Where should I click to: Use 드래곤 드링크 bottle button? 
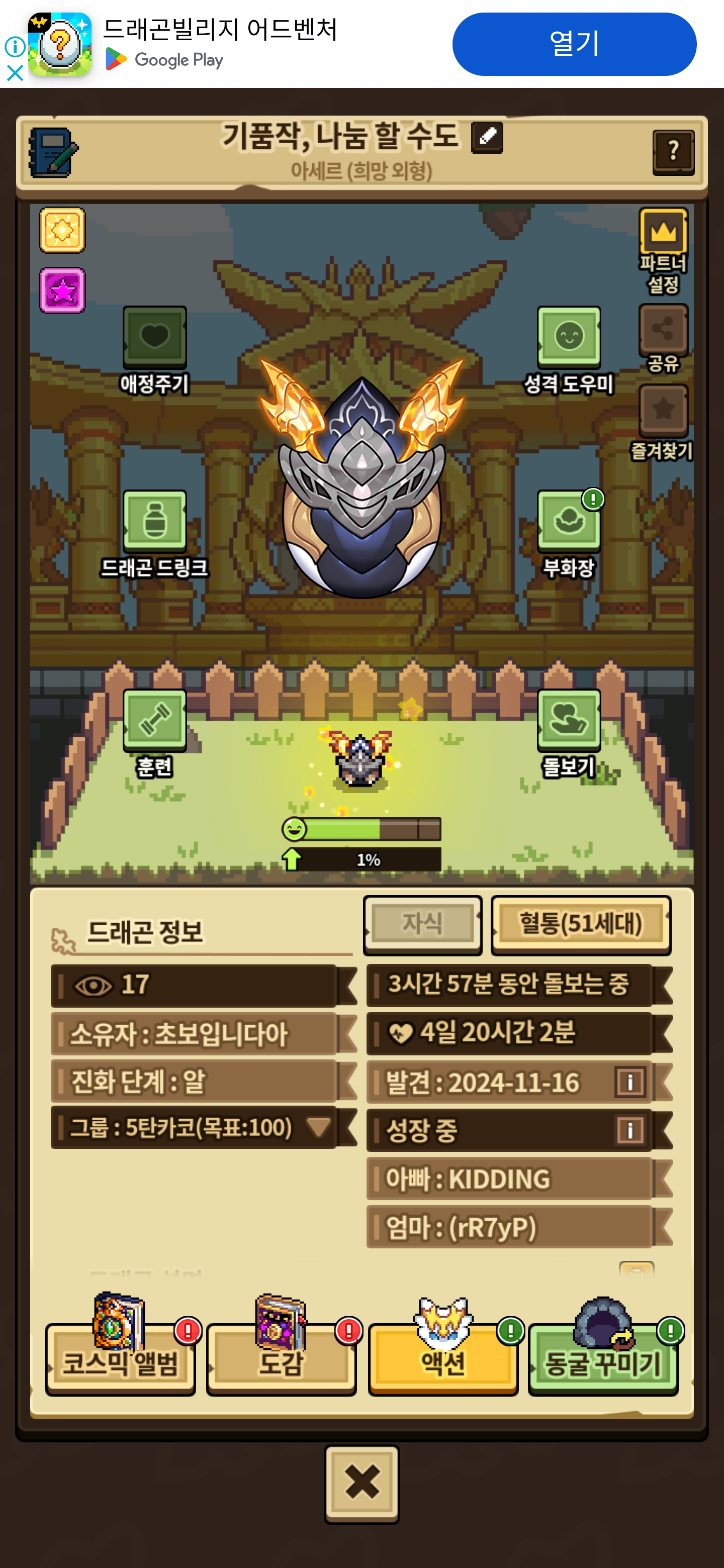coord(155,534)
